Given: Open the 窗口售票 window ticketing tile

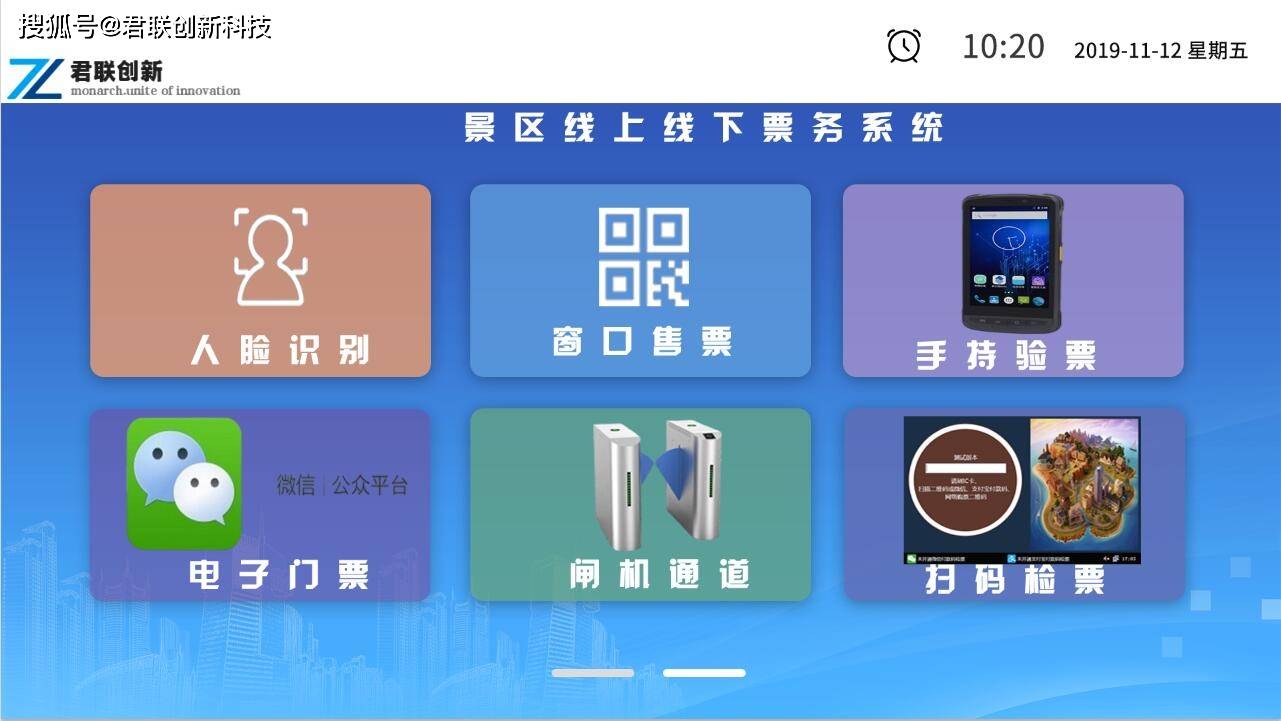Looking at the screenshot, I should pyautogui.click(x=640, y=280).
